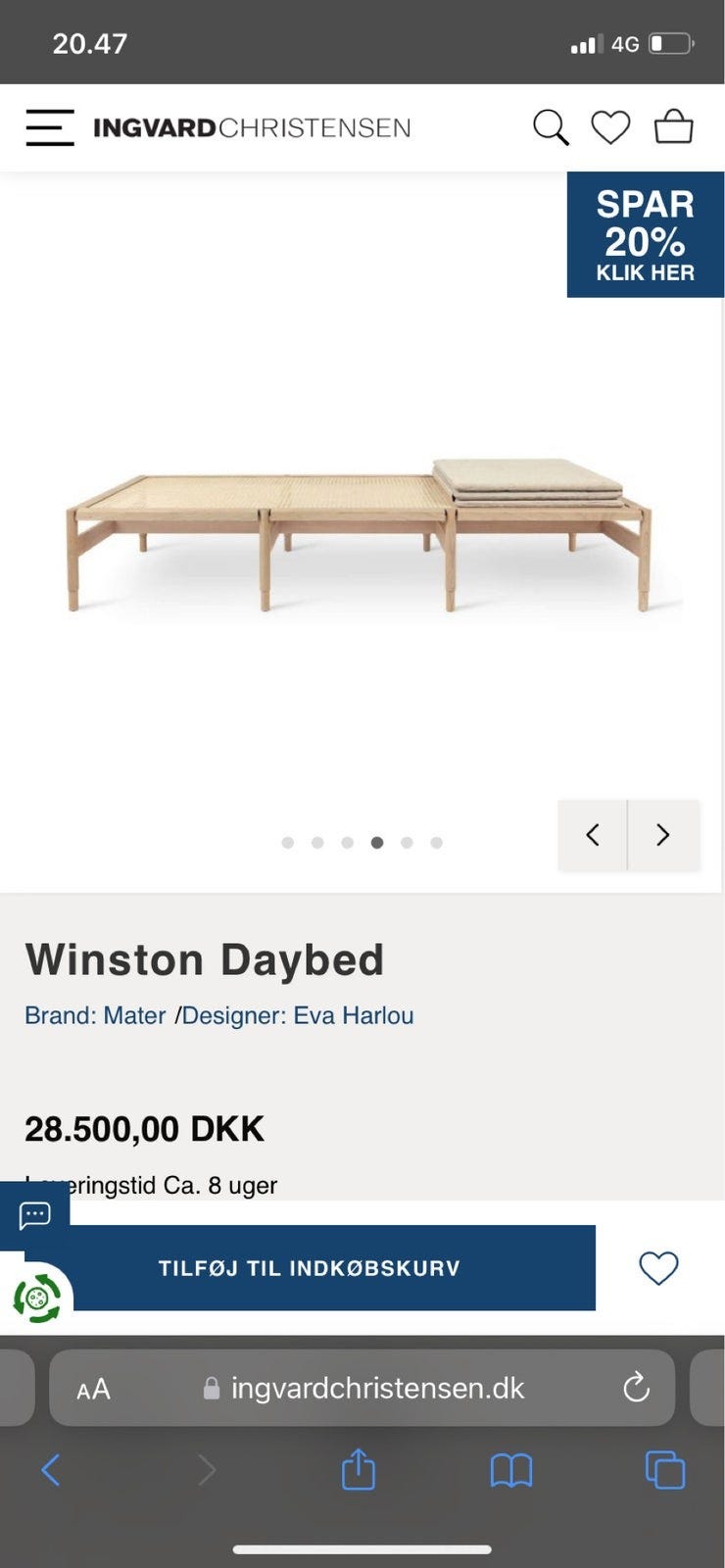Open the wishlist heart in header
The width and height of the screenshot is (725, 1568).
point(610,127)
